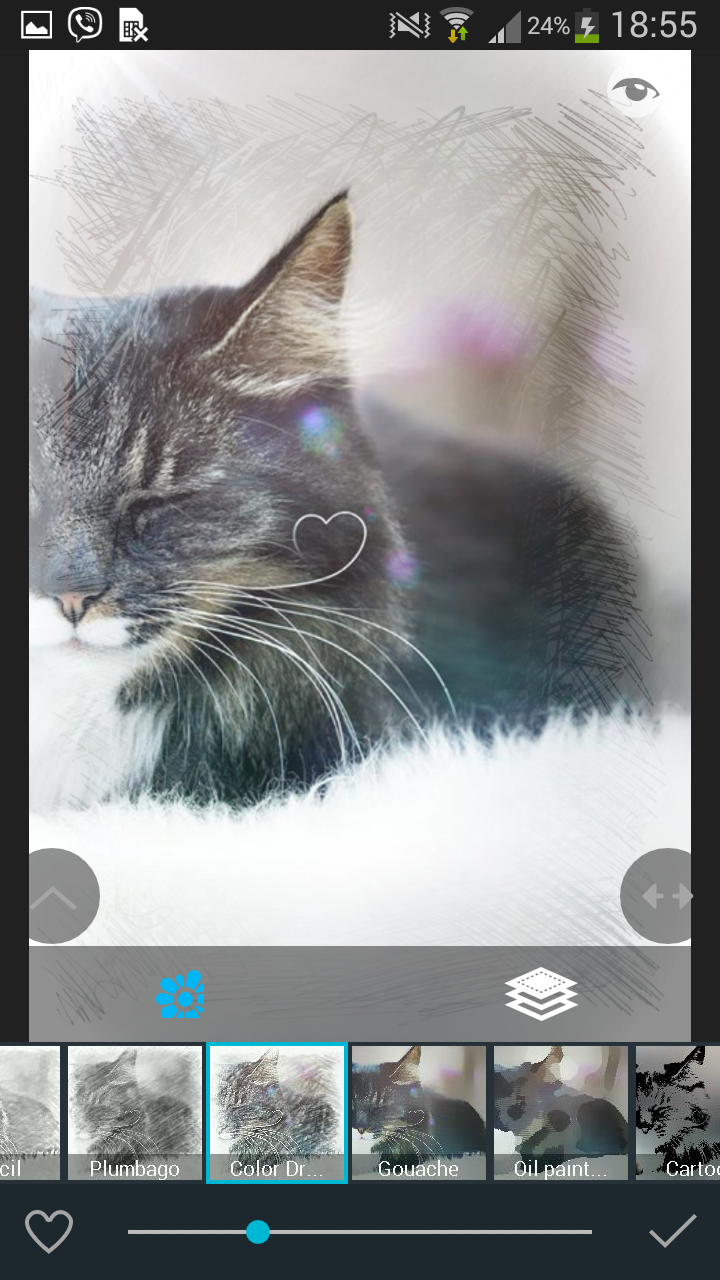The height and width of the screenshot is (1280, 720).
Task: Add the current filter to favorites
Action: pos(49,1232)
